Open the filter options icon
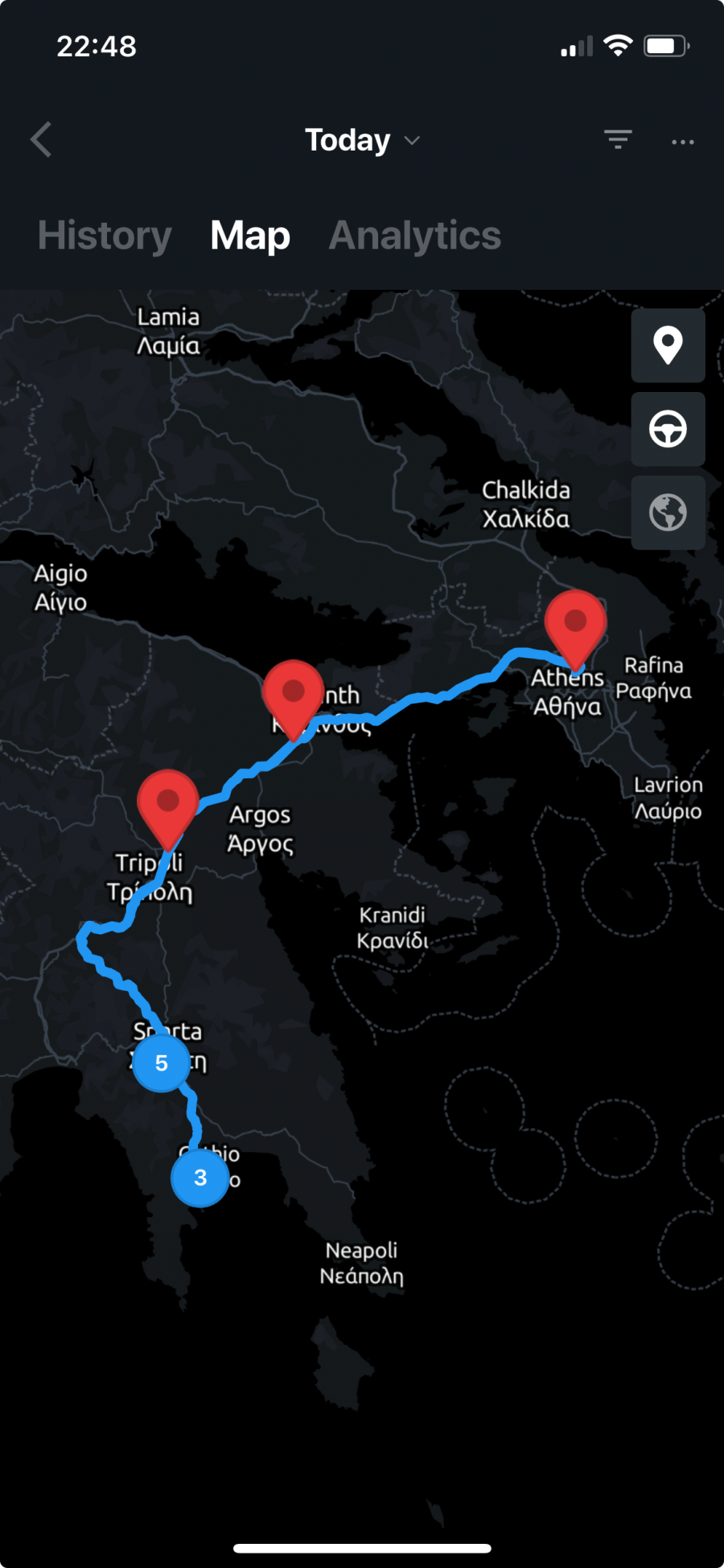 tap(618, 140)
